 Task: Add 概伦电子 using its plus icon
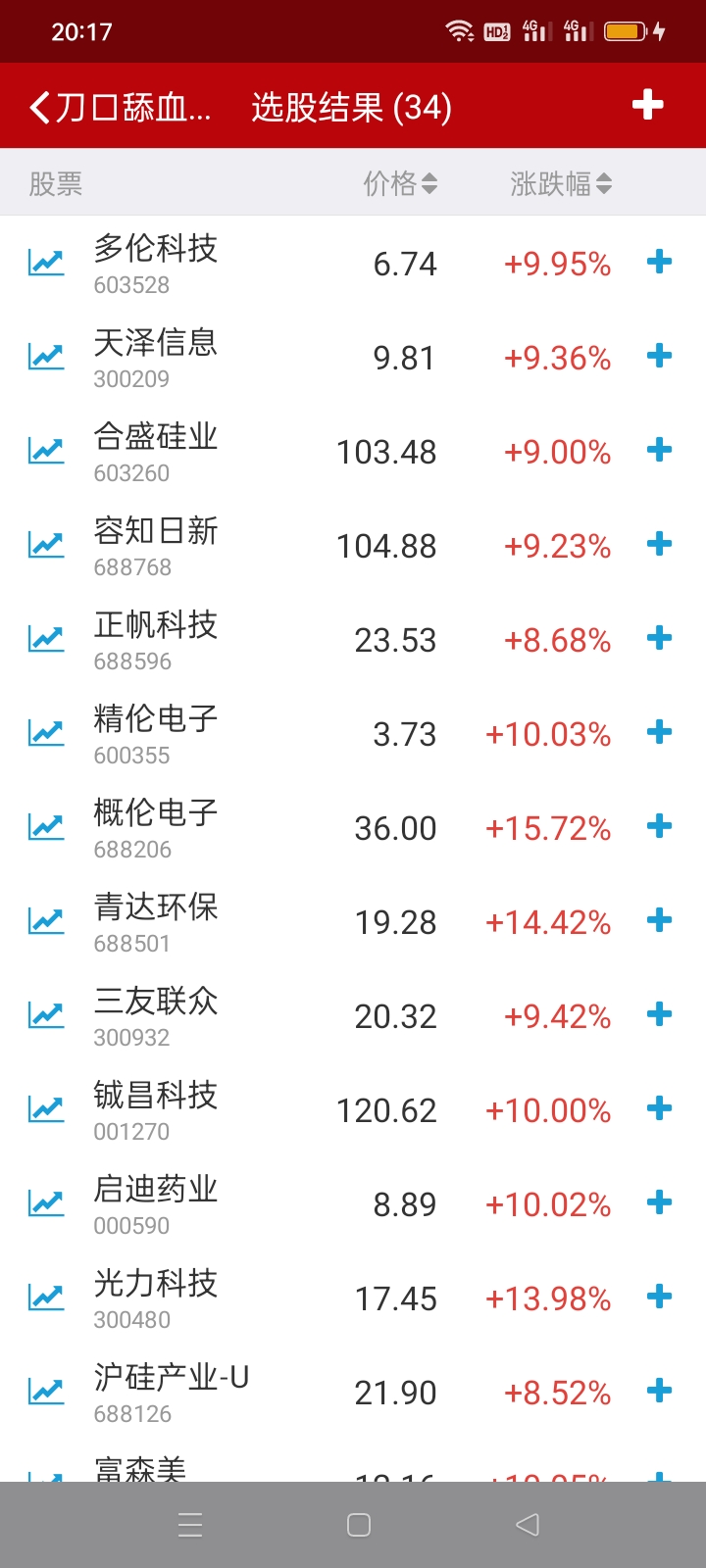660,826
